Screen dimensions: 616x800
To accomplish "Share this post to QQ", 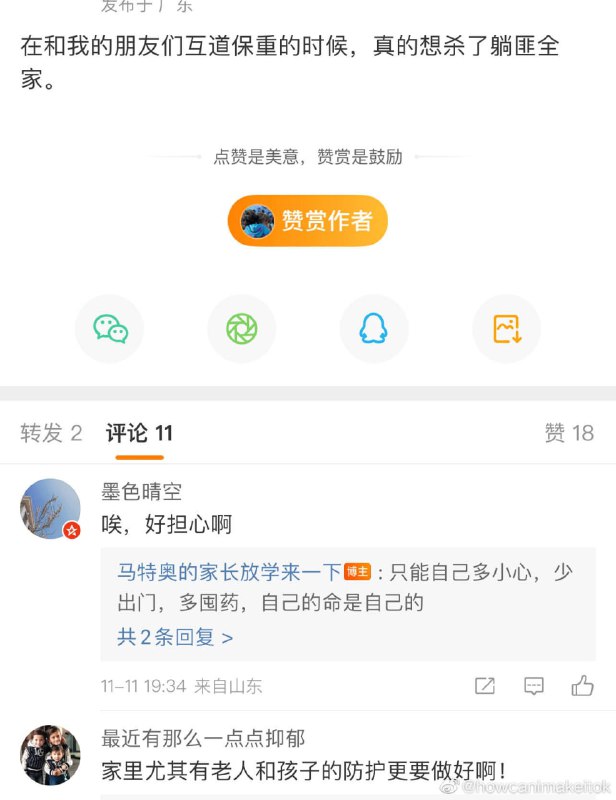I will pyautogui.click(x=373, y=329).
